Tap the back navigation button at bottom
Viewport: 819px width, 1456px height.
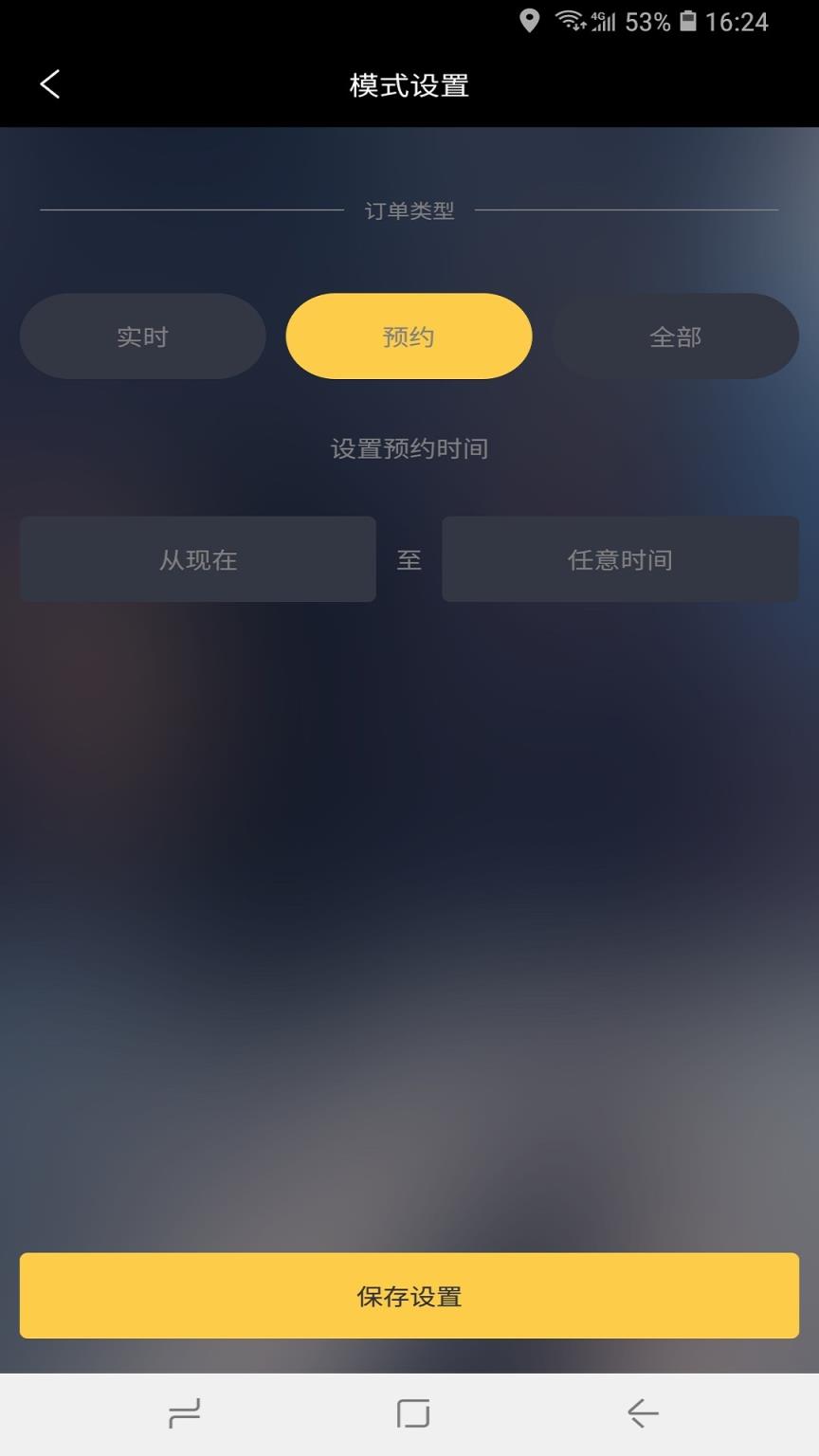point(643,1412)
